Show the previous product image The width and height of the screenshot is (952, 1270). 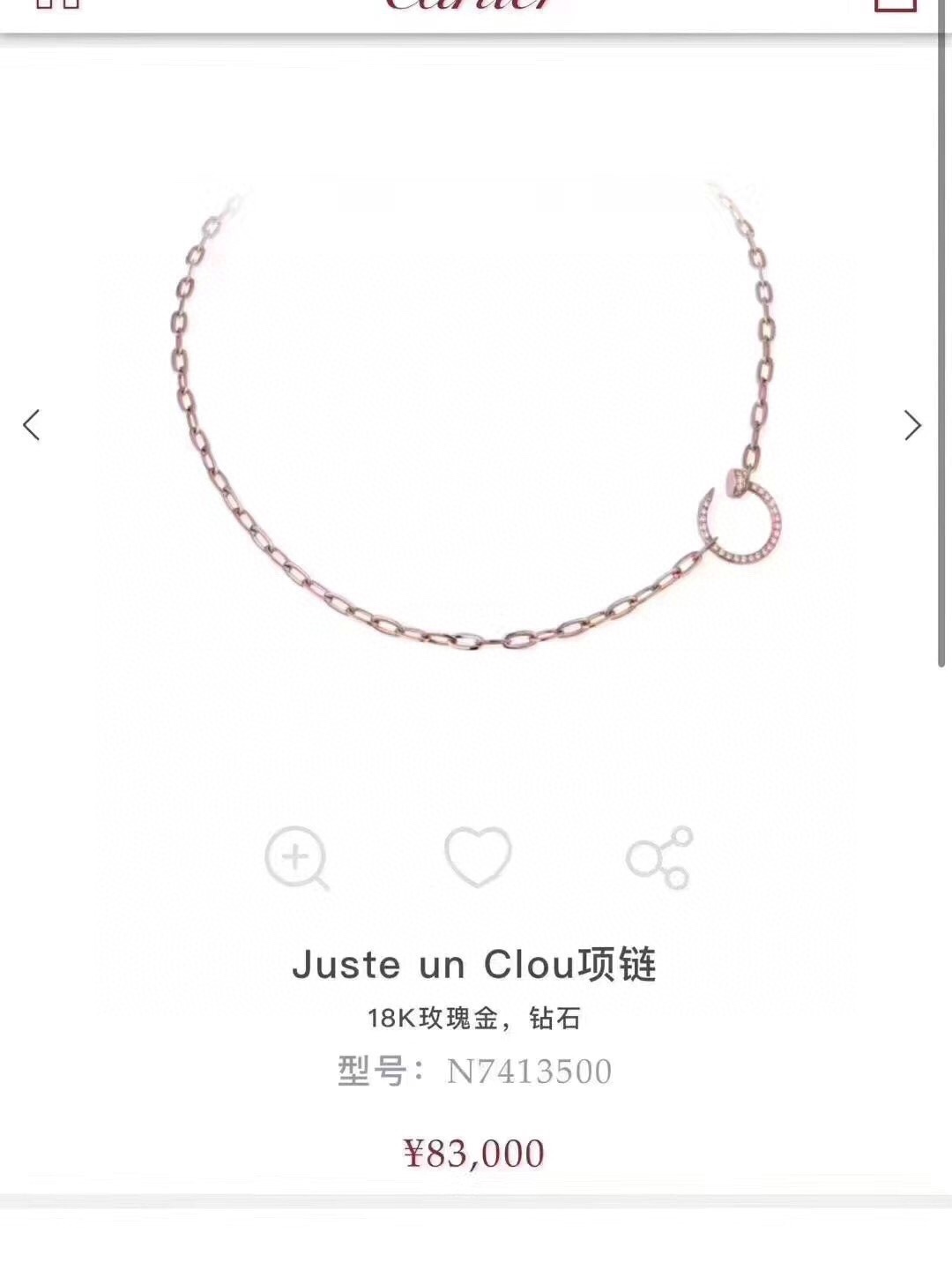32,425
